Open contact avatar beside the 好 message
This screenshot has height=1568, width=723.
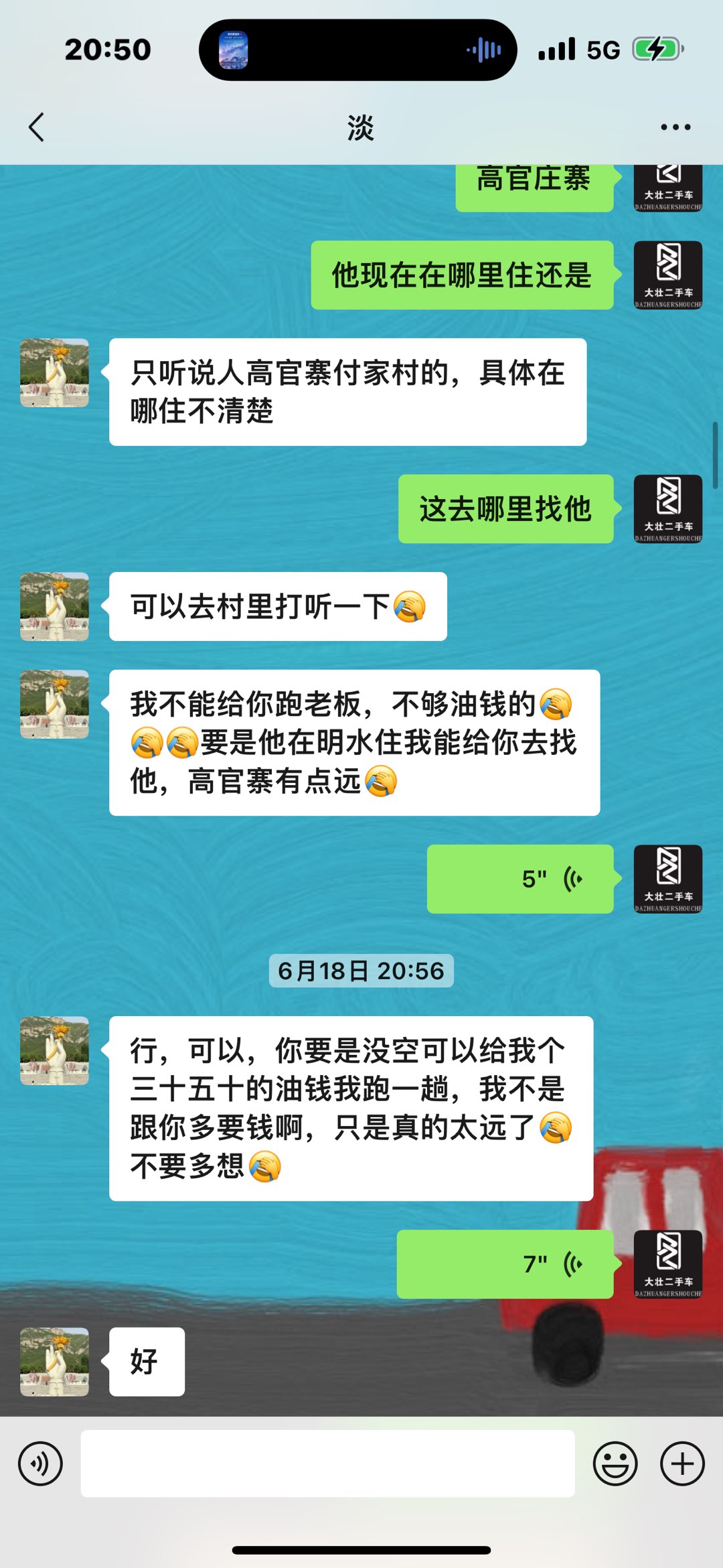coord(54,1362)
